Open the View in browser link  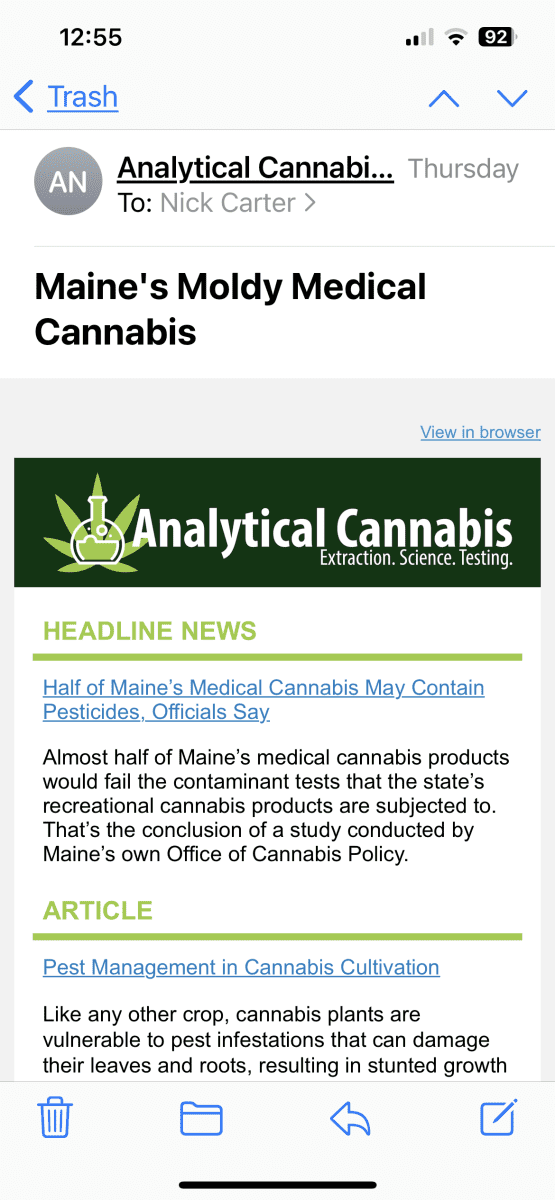pos(480,432)
